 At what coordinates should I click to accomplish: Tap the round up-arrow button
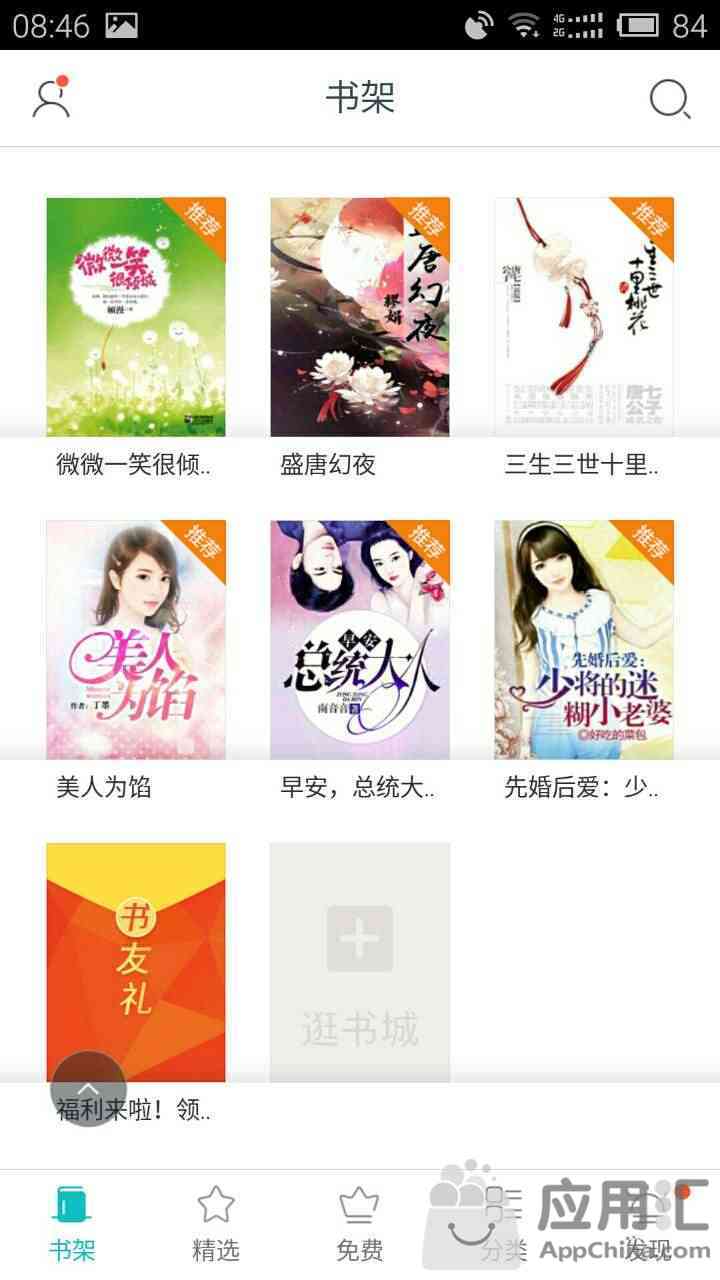(88, 1089)
